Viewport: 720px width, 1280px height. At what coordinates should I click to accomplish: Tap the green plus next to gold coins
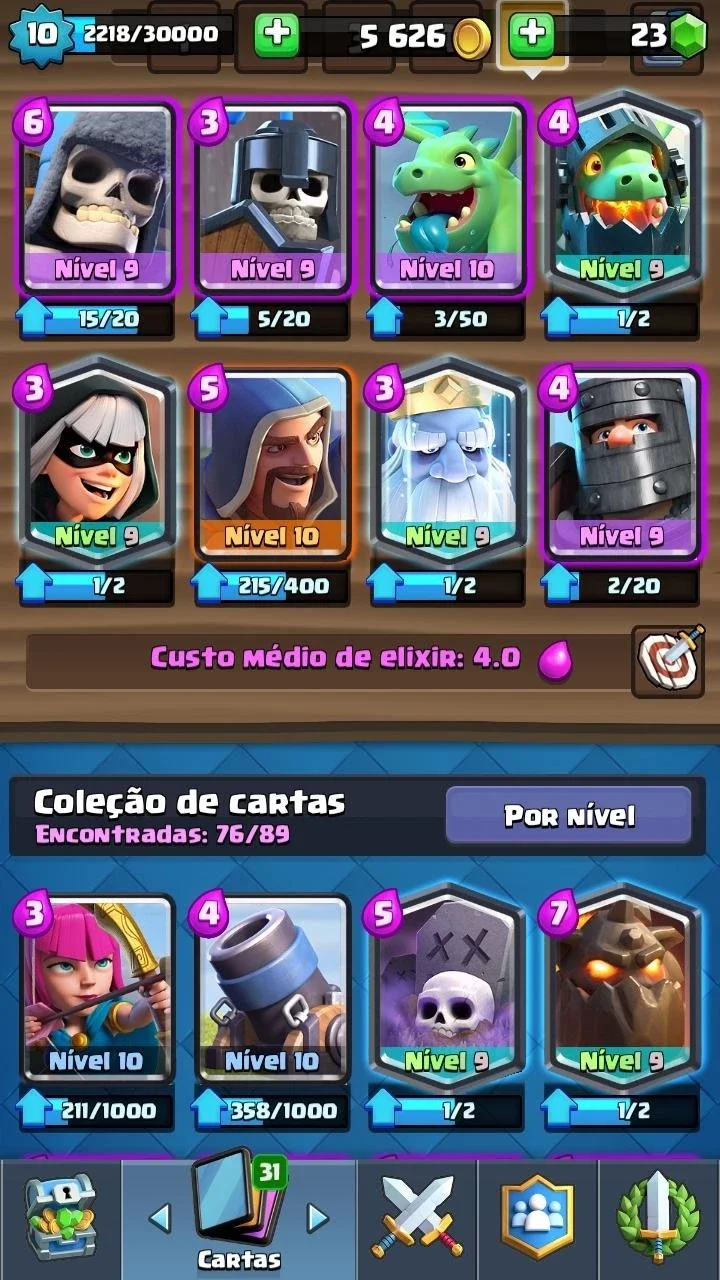coord(277,35)
